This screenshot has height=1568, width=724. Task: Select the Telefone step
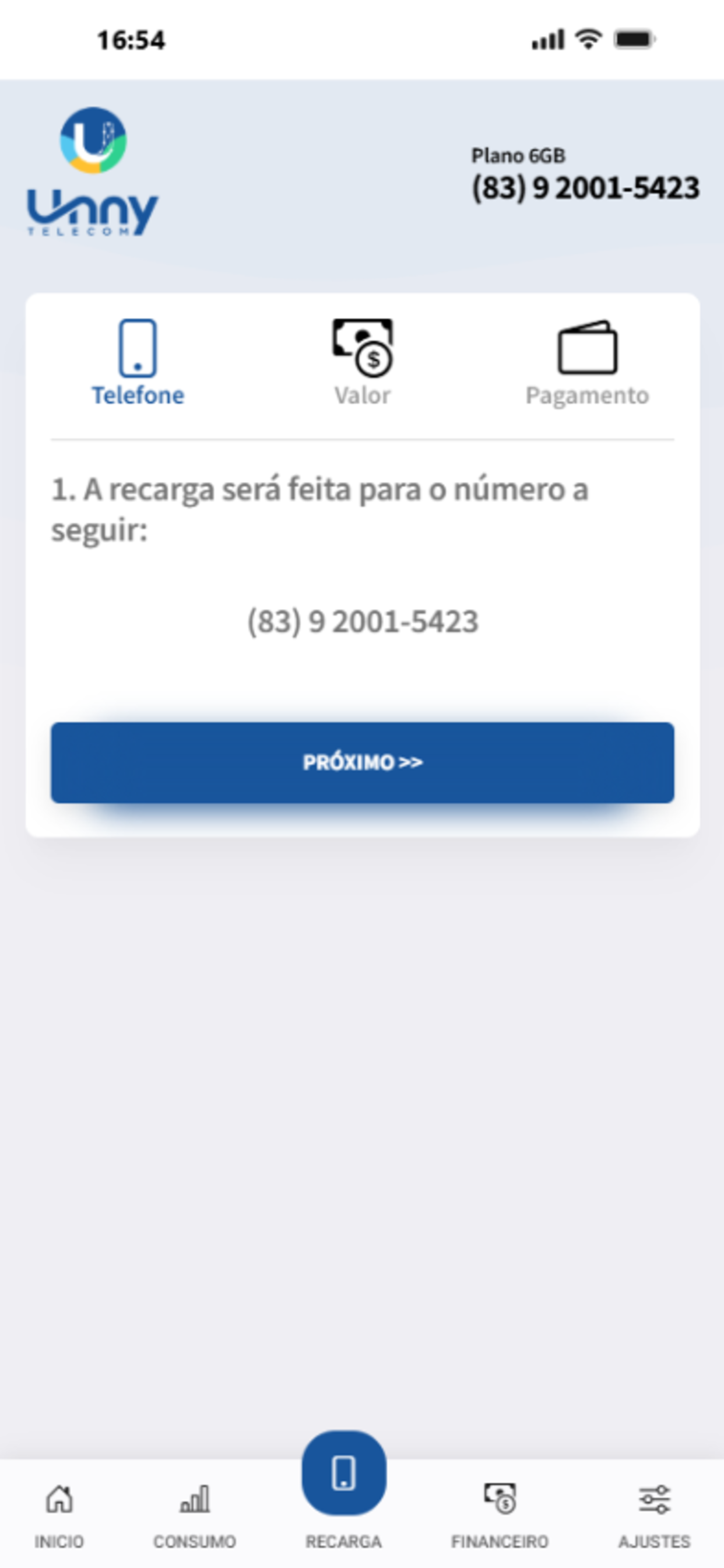(138, 363)
